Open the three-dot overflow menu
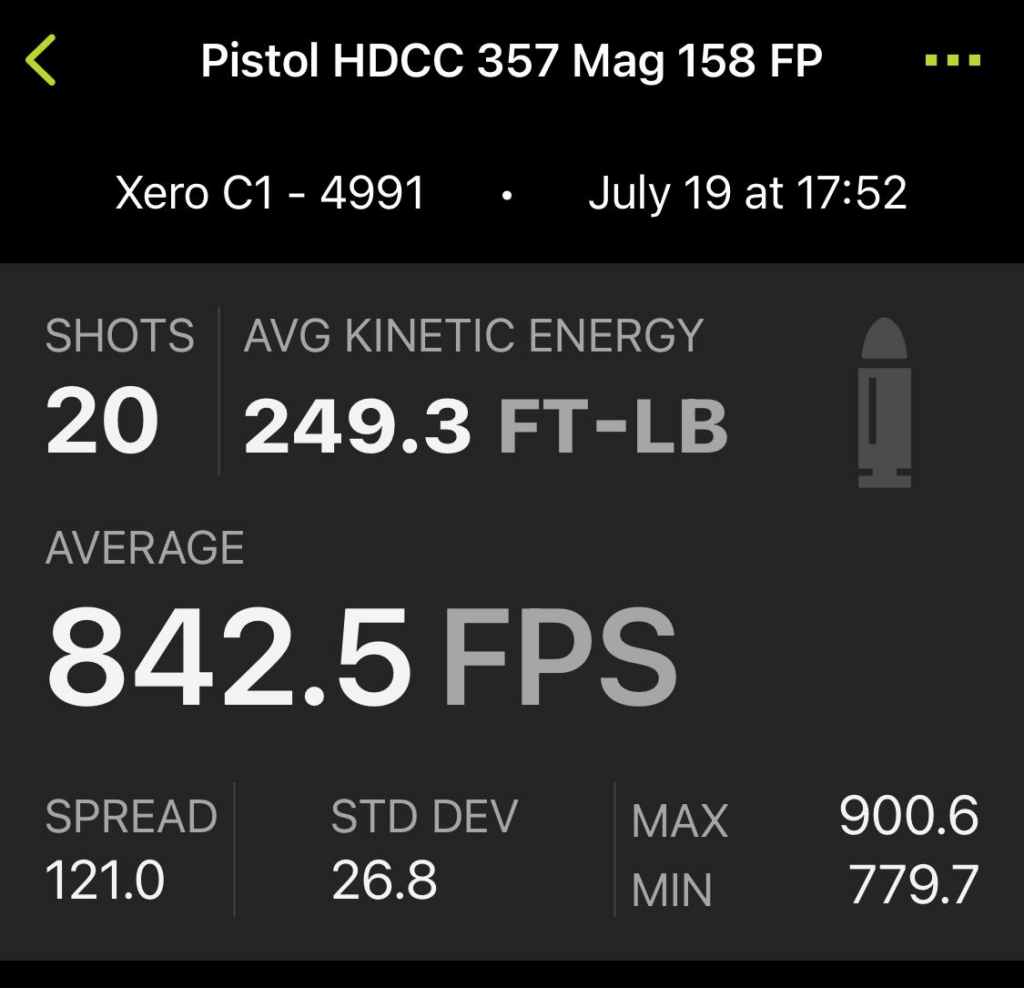 pos(953,61)
